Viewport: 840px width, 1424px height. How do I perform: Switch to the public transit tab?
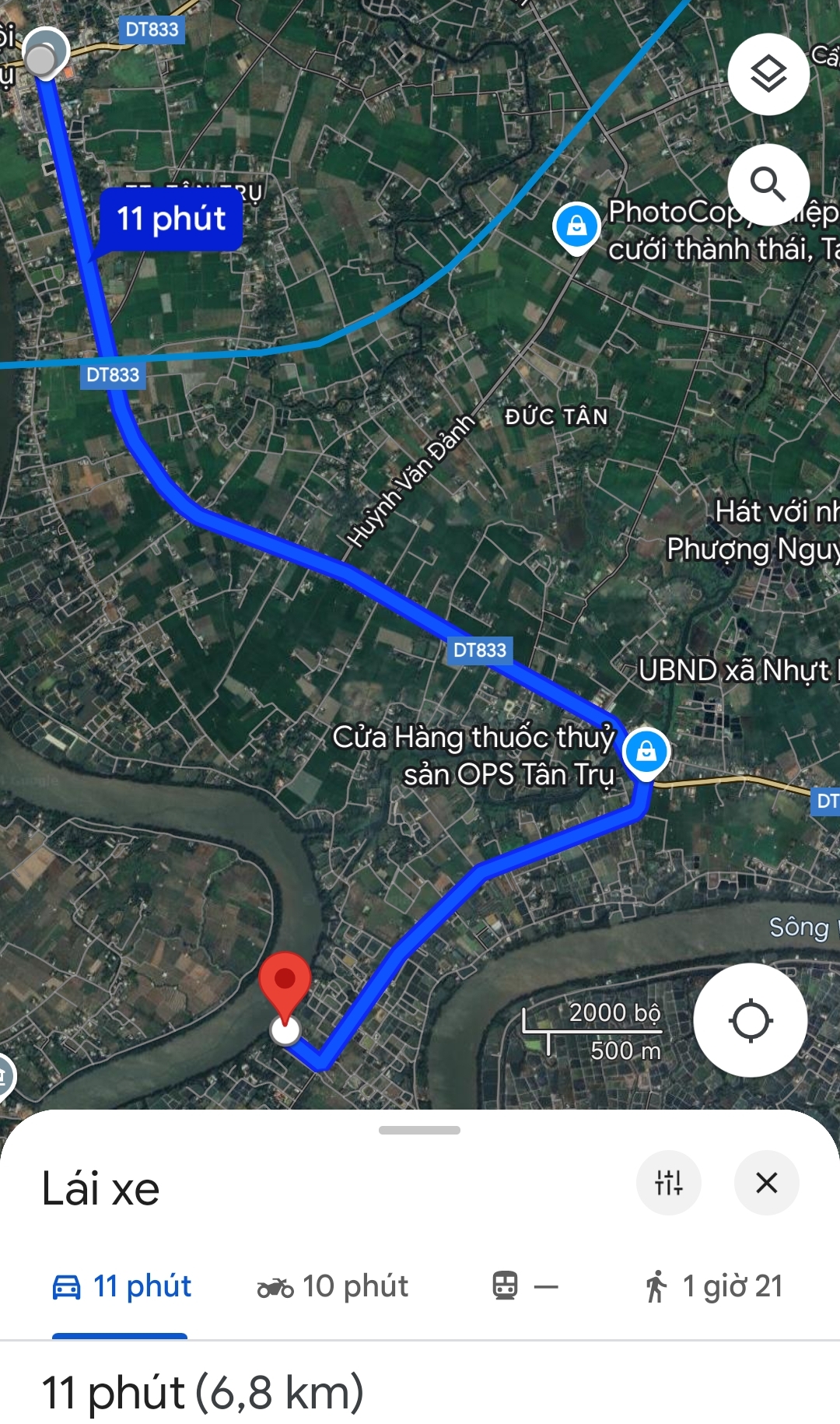[x=525, y=1286]
